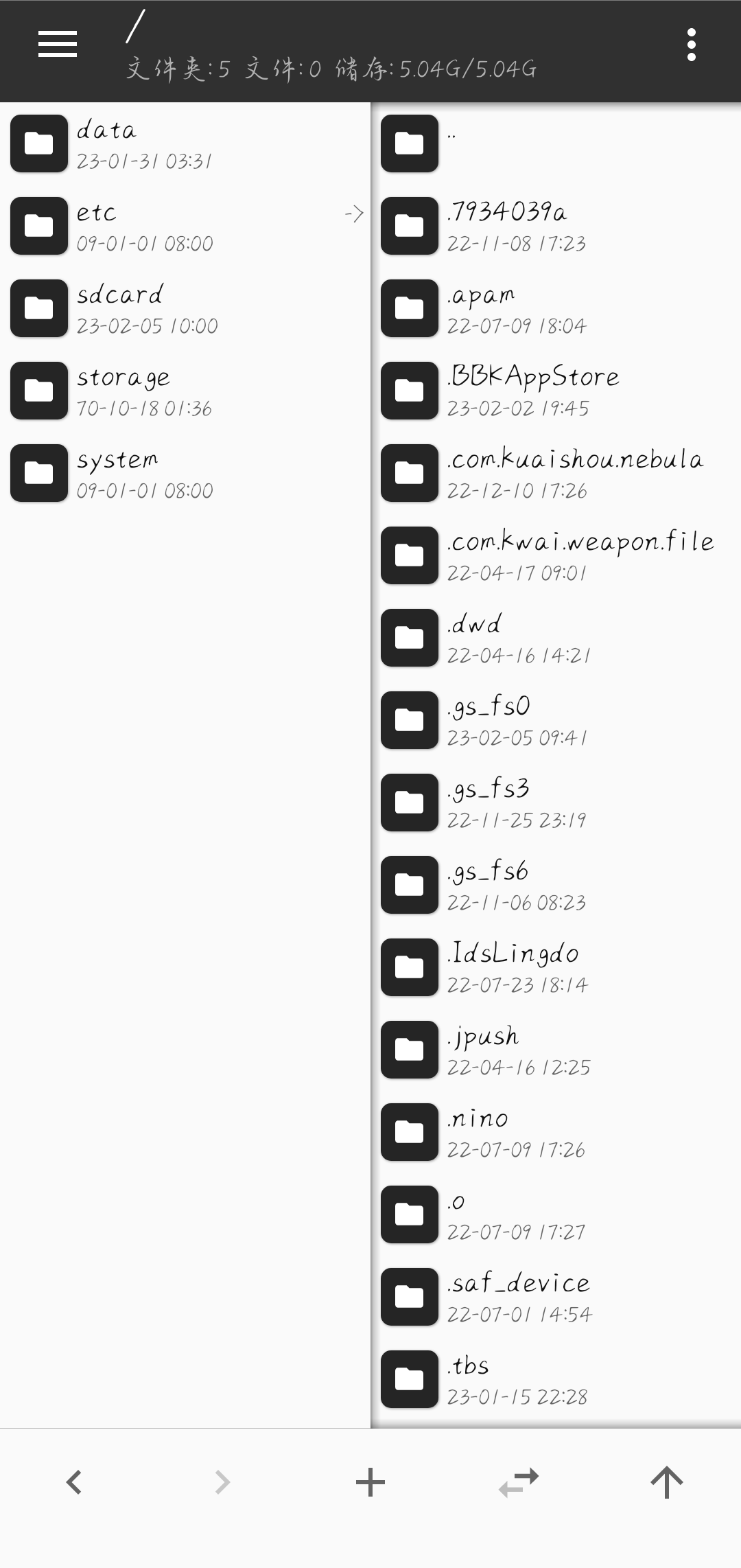Open the .7934039a folder
This screenshot has height=1568, width=741.
point(556,226)
